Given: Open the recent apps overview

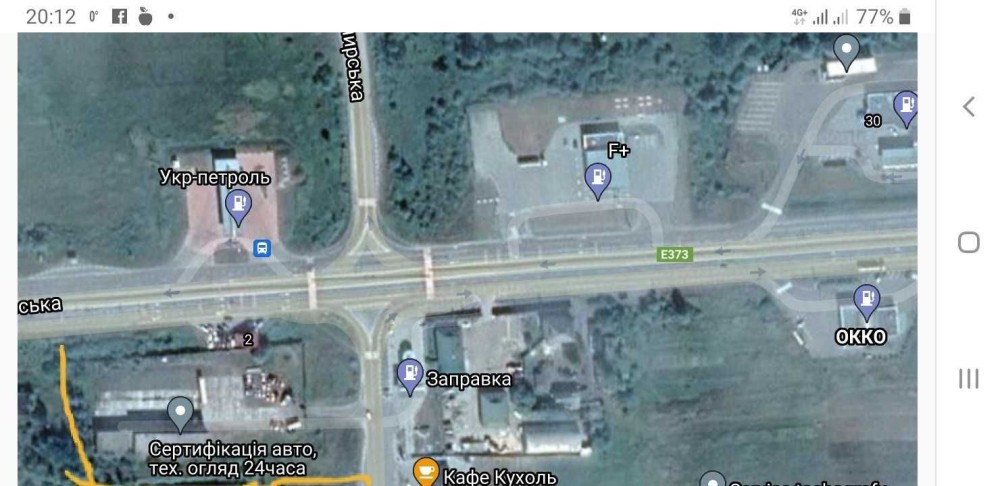Looking at the screenshot, I should coord(968,378).
